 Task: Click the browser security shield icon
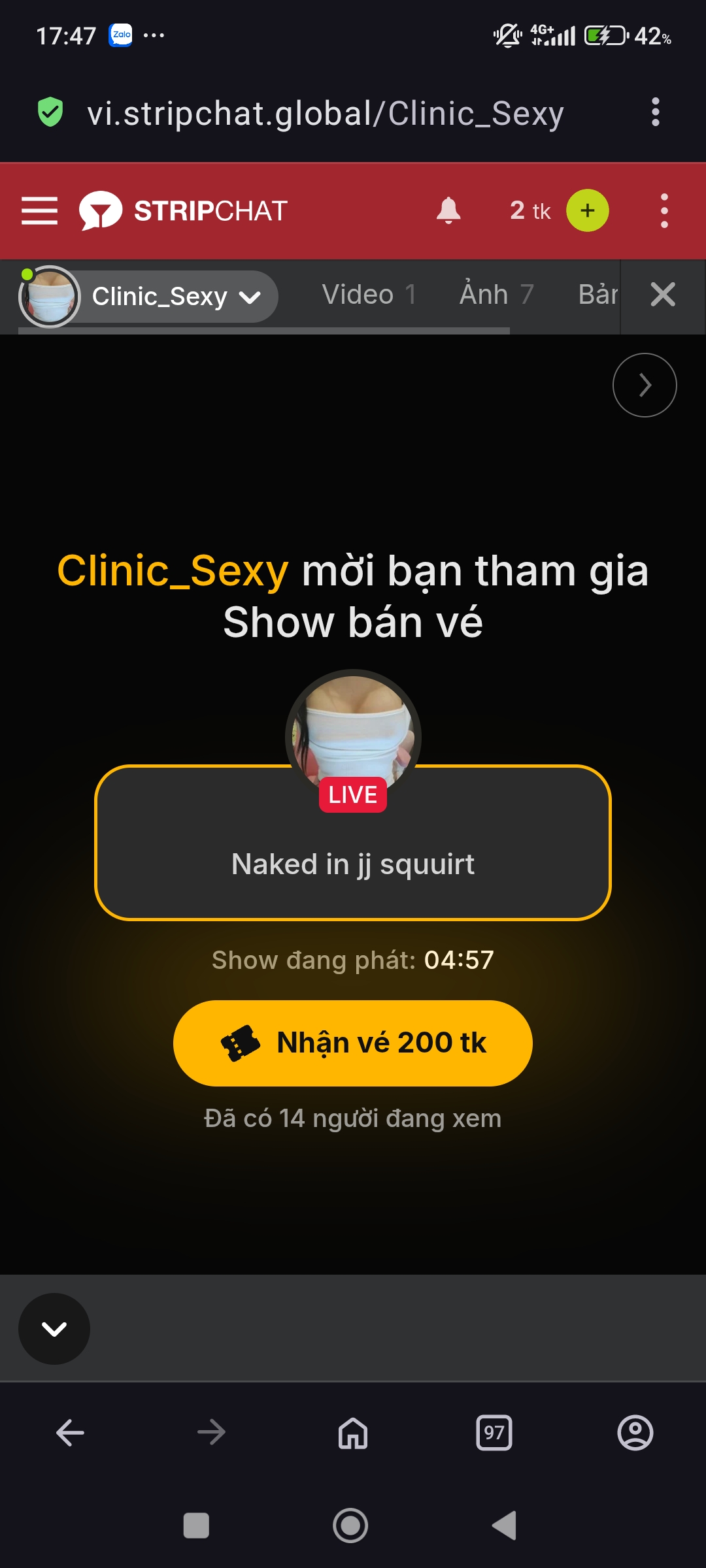pos(52,112)
